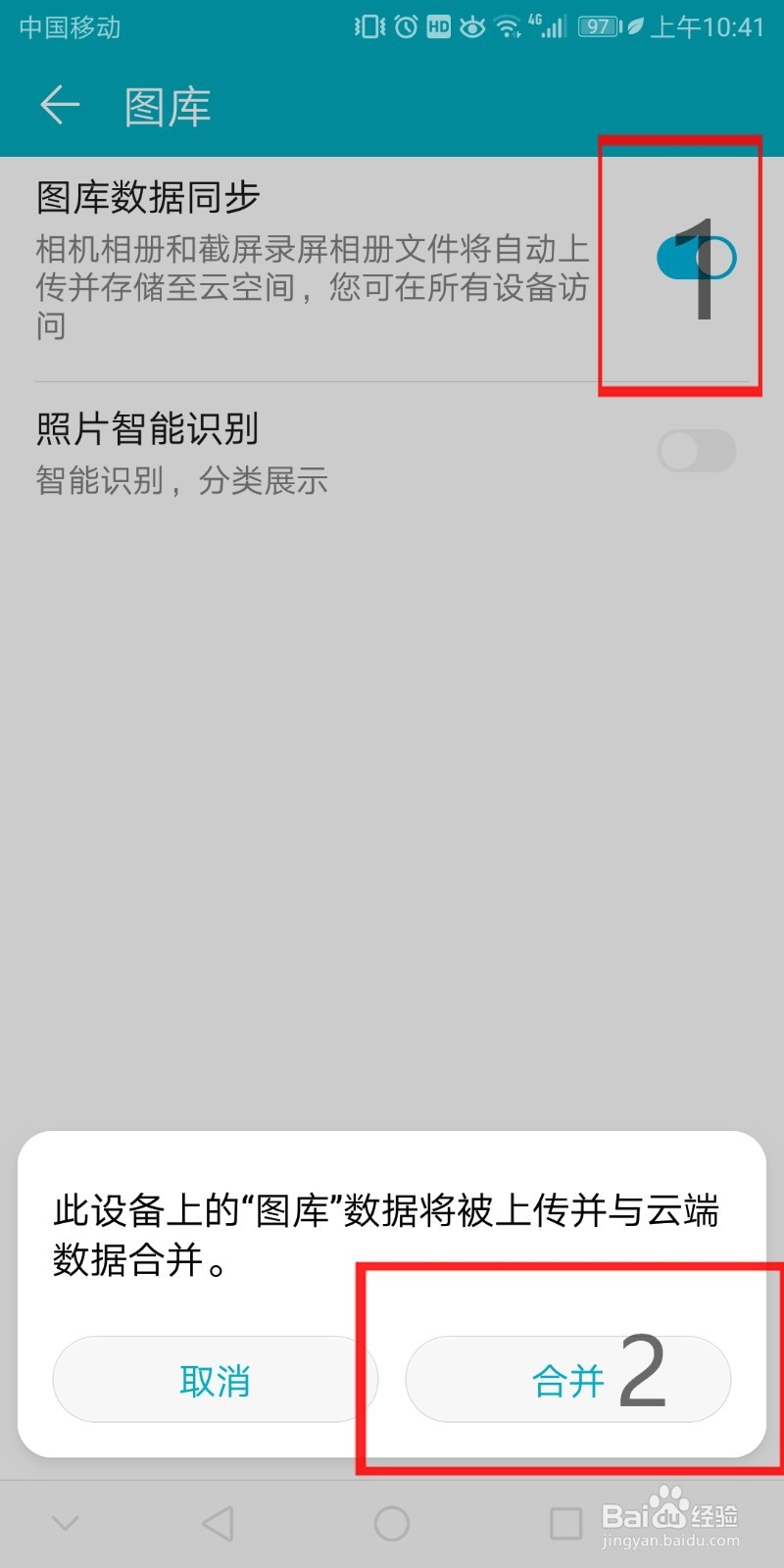
Task: Cancel the merge dialog with 取消
Action: (216, 1379)
